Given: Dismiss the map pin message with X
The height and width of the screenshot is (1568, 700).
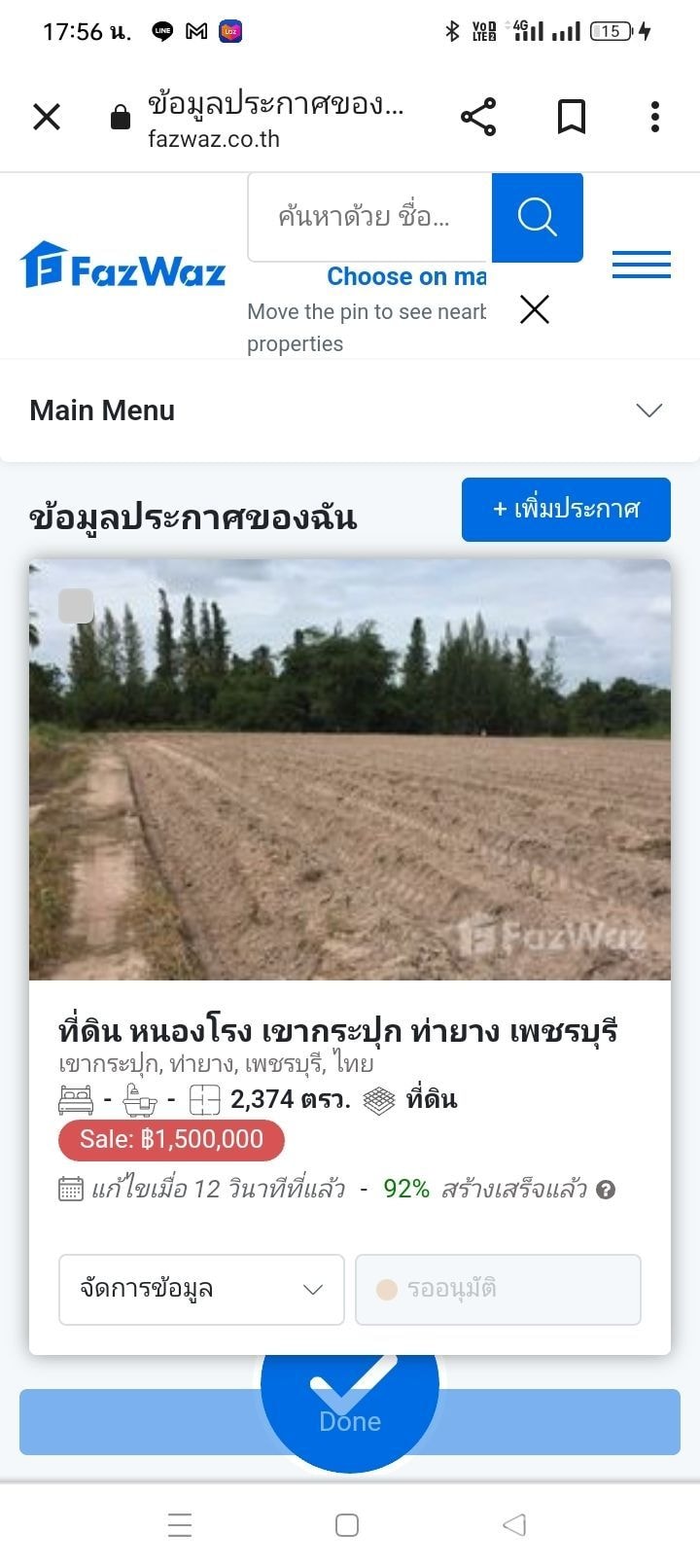Looking at the screenshot, I should [x=534, y=309].
